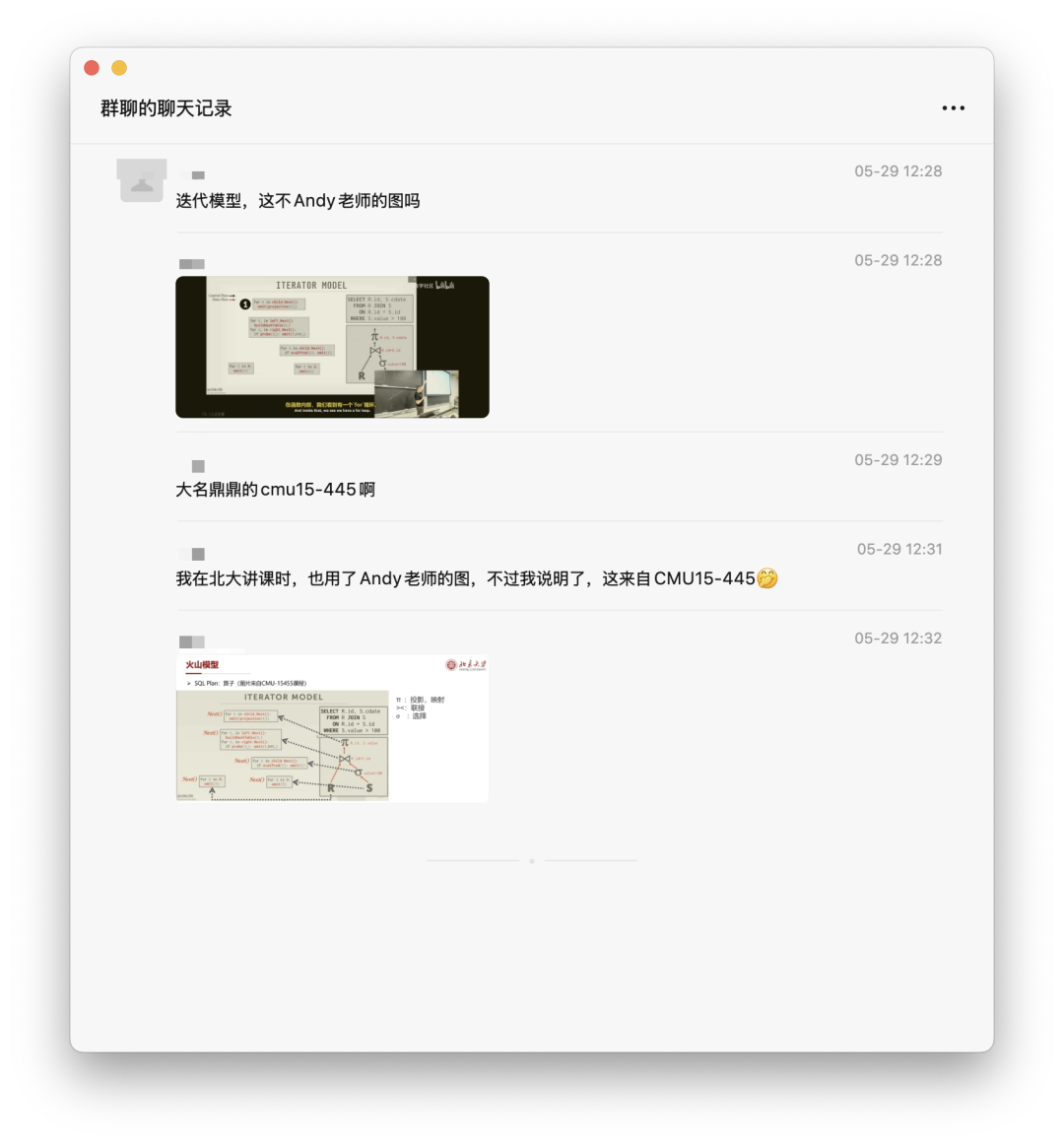This screenshot has width=1064, height=1145.
Task: Open the ITERATOR MODEL lecture video screenshot
Action: coord(332,347)
